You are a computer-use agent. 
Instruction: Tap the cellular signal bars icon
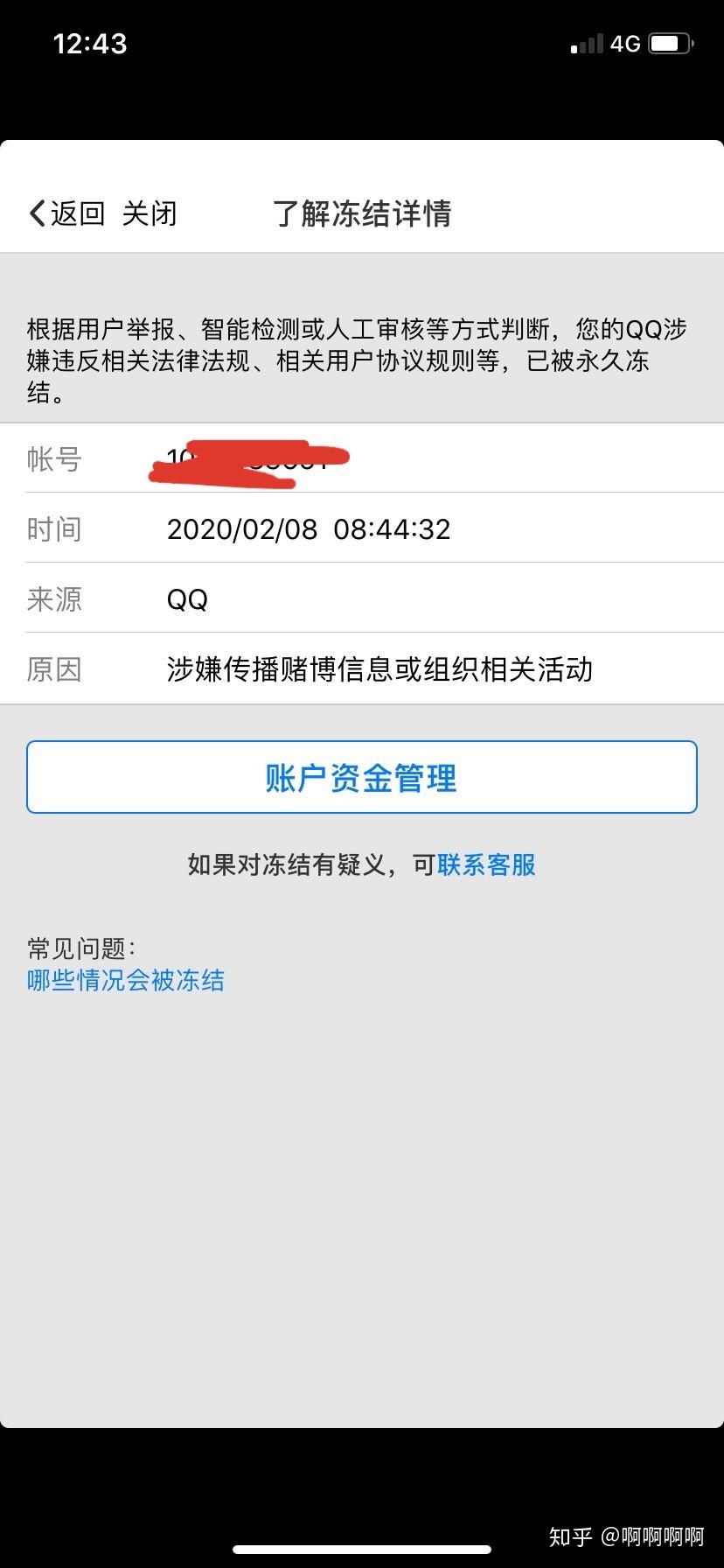click(x=584, y=43)
